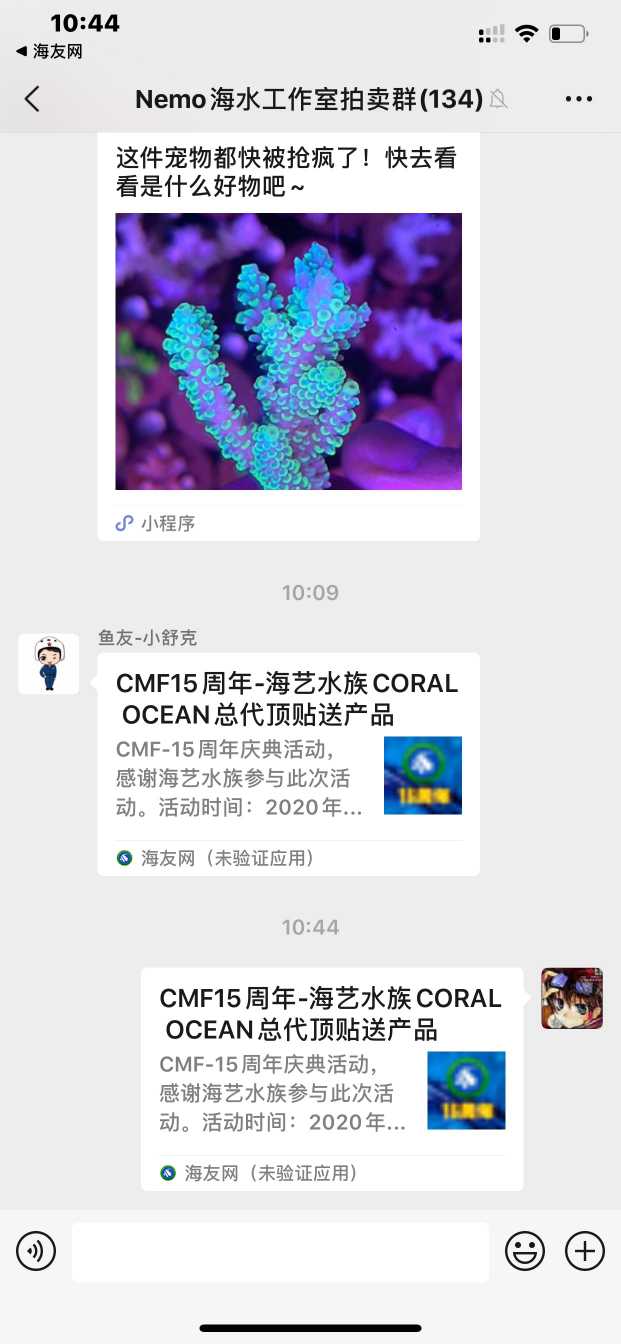View my own avatar profile
The image size is (621, 1344).
[572, 998]
